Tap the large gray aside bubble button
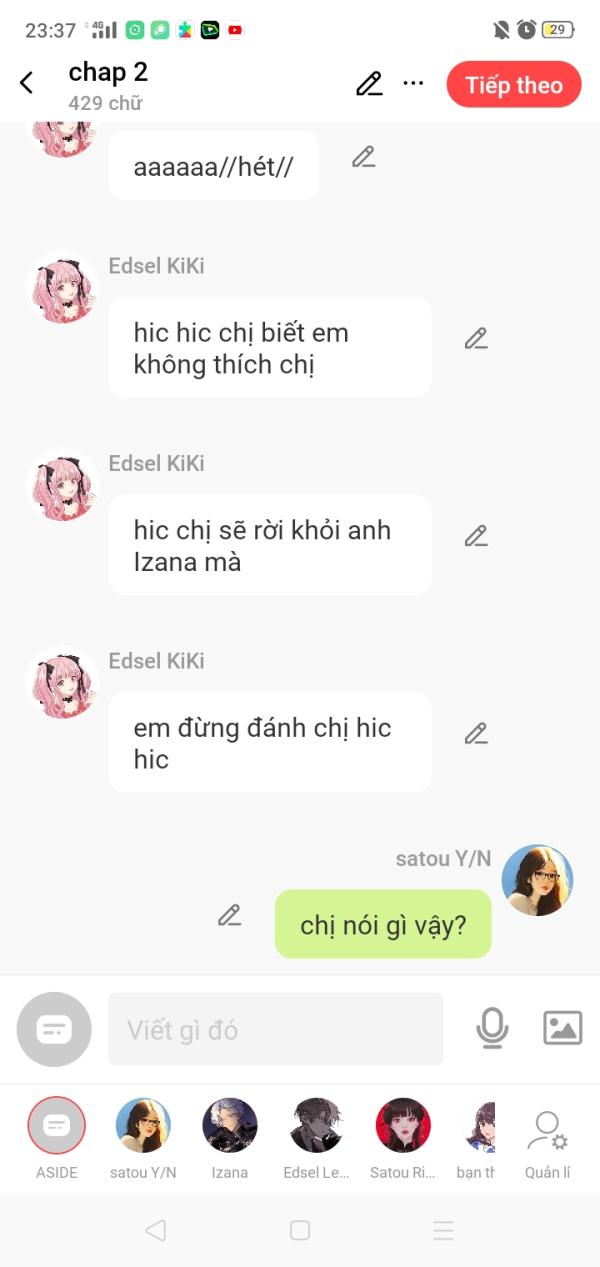This screenshot has width=600, height=1267. (x=54, y=1029)
